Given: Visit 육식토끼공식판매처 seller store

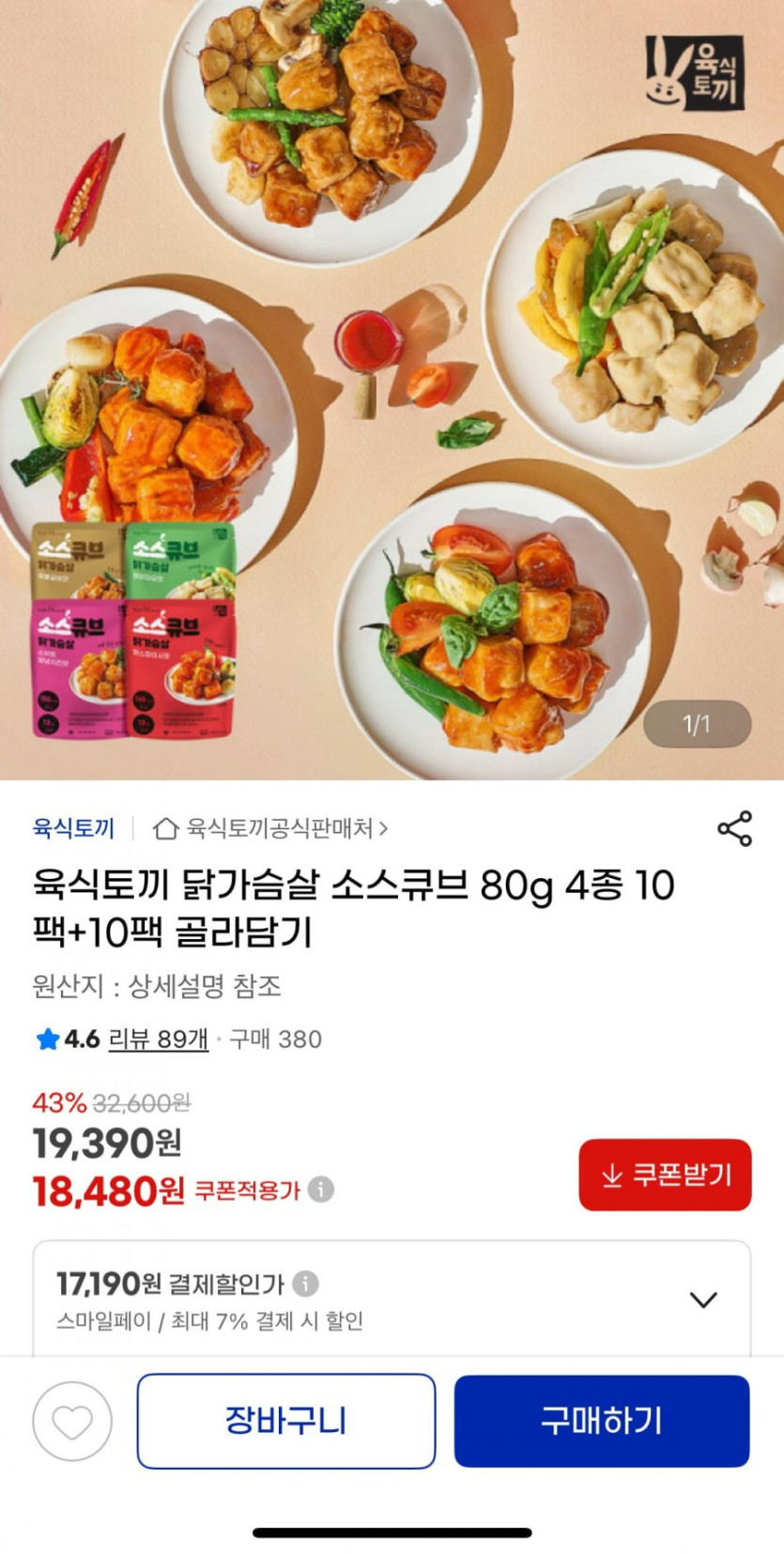Looking at the screenshot, I should [272, 828].
